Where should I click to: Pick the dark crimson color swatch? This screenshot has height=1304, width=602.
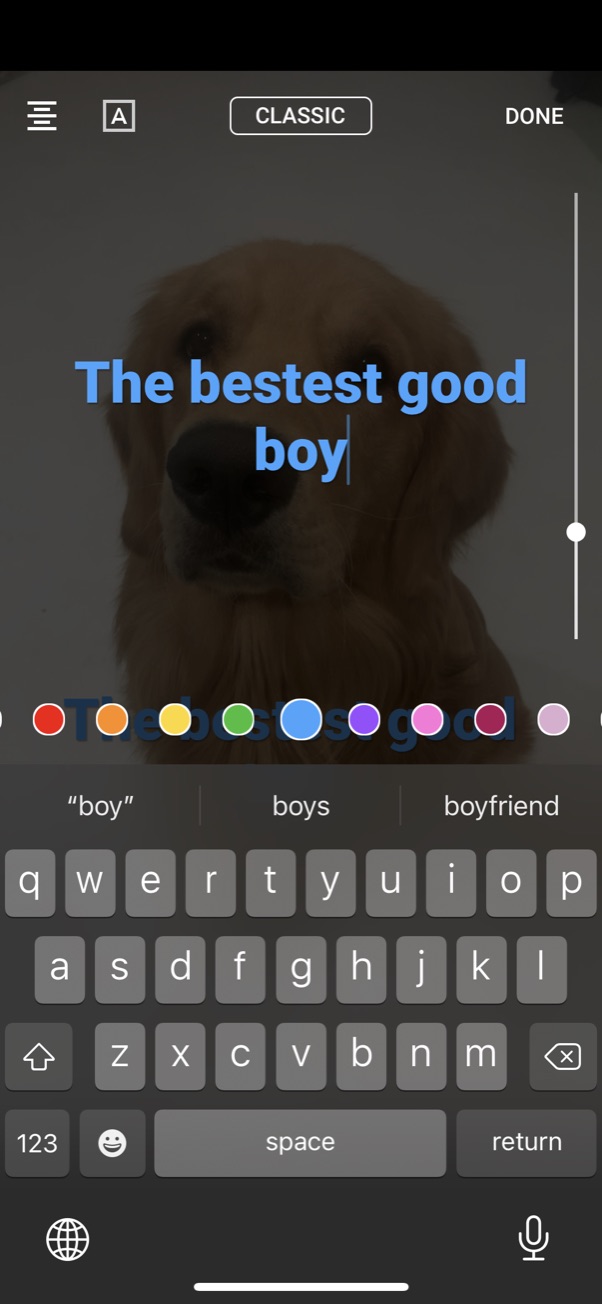tap(490, 719)
